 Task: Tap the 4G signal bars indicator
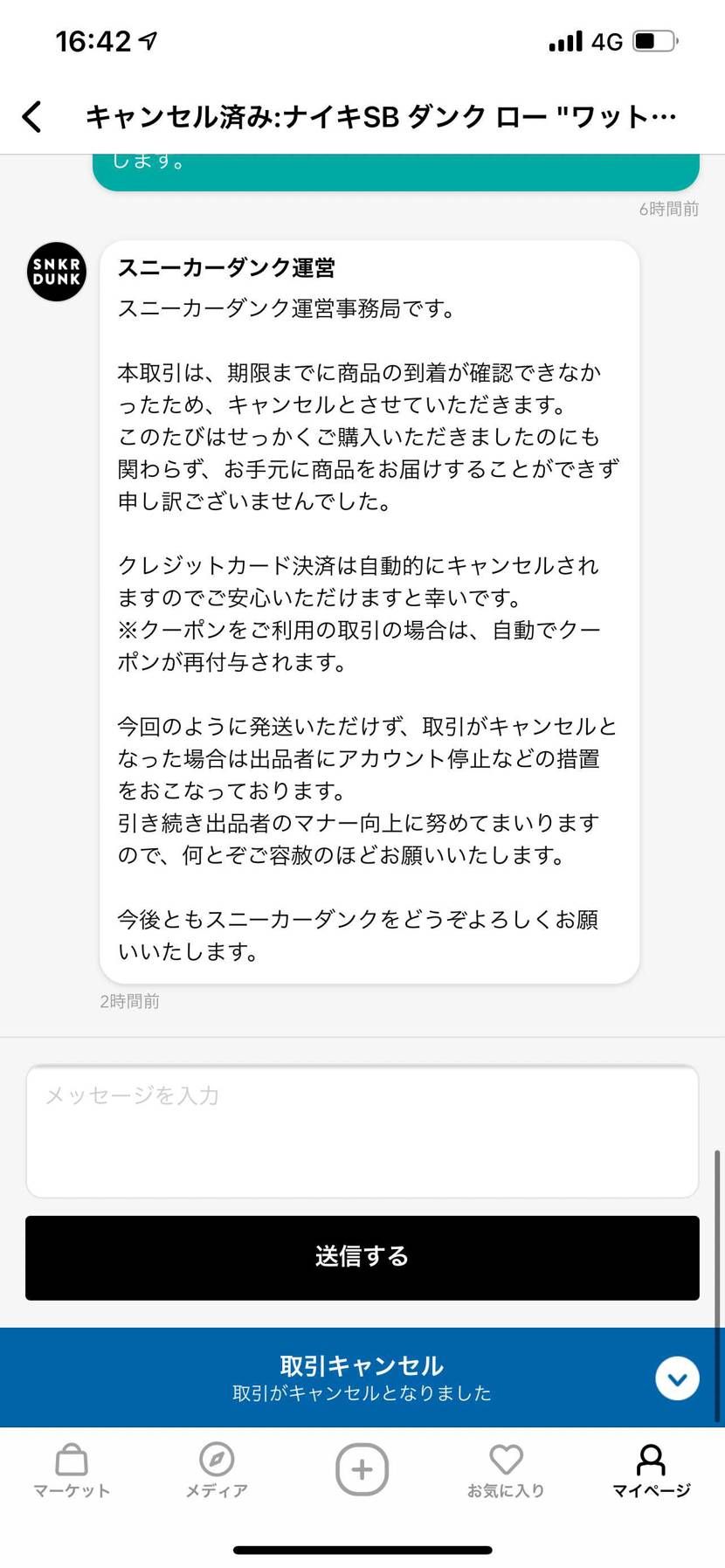pyautogui.click(x=564, y=38)
